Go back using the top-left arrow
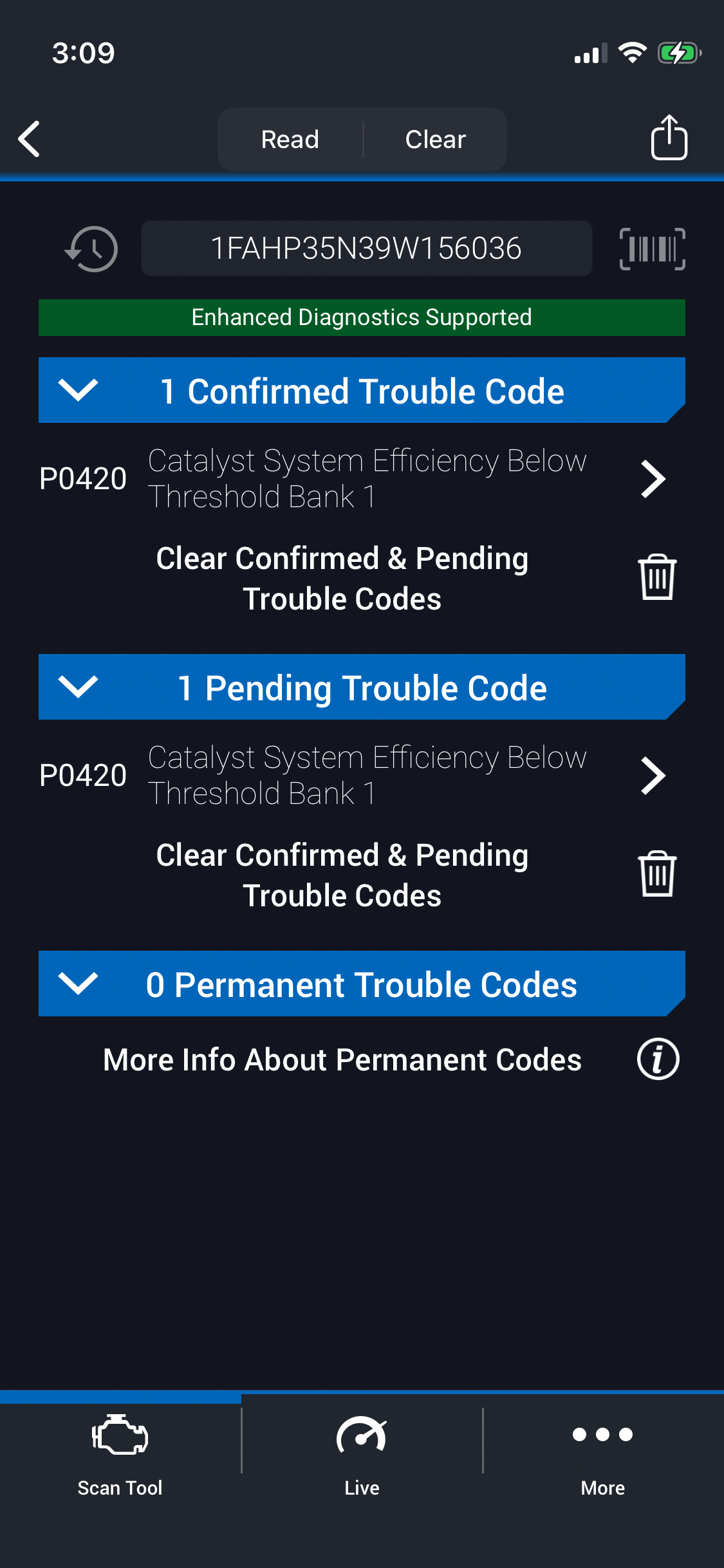This screenshot has height=1568, width=724. tap(30, 139)
